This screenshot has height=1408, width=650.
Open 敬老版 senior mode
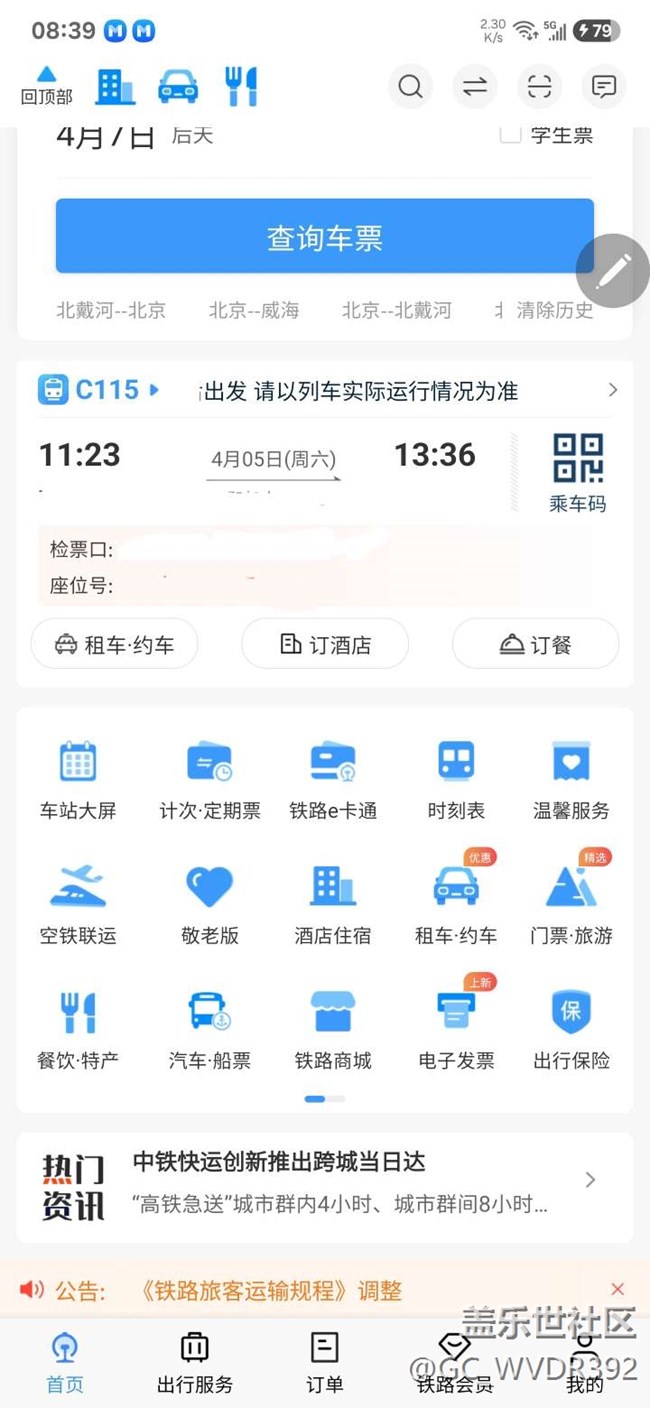(210, 905)
